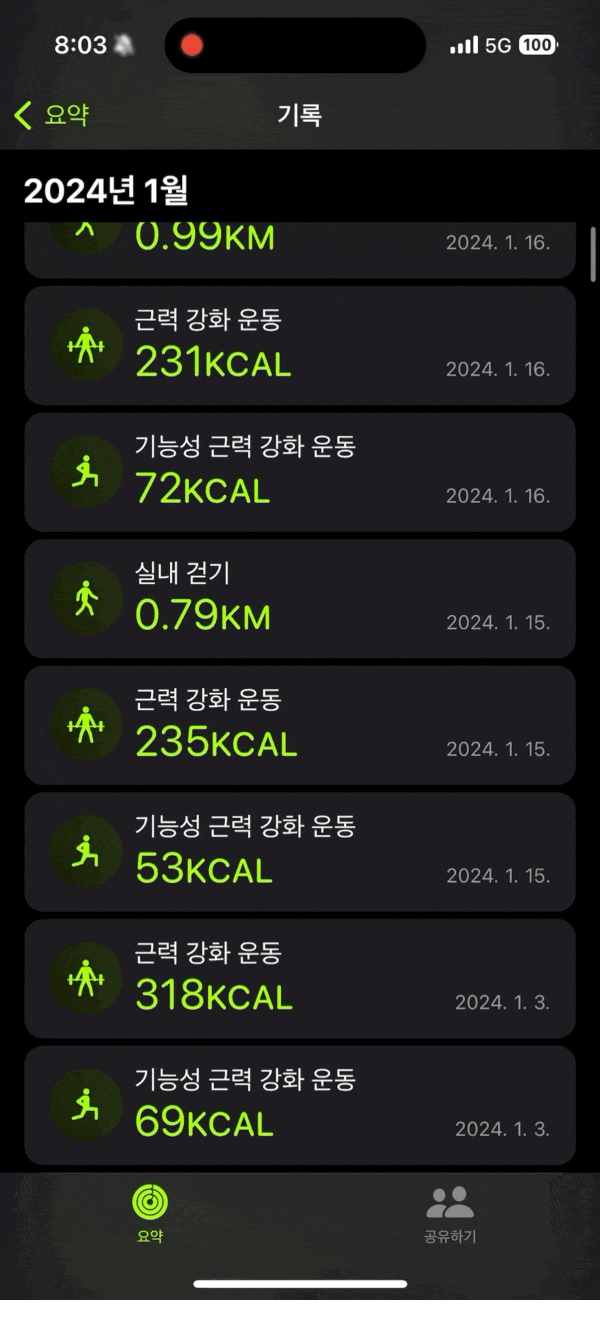Open the 72KCAL 기능성 근력 강화 운동 workout
This screenshot has width=615, height=1336.
(300, 472)
